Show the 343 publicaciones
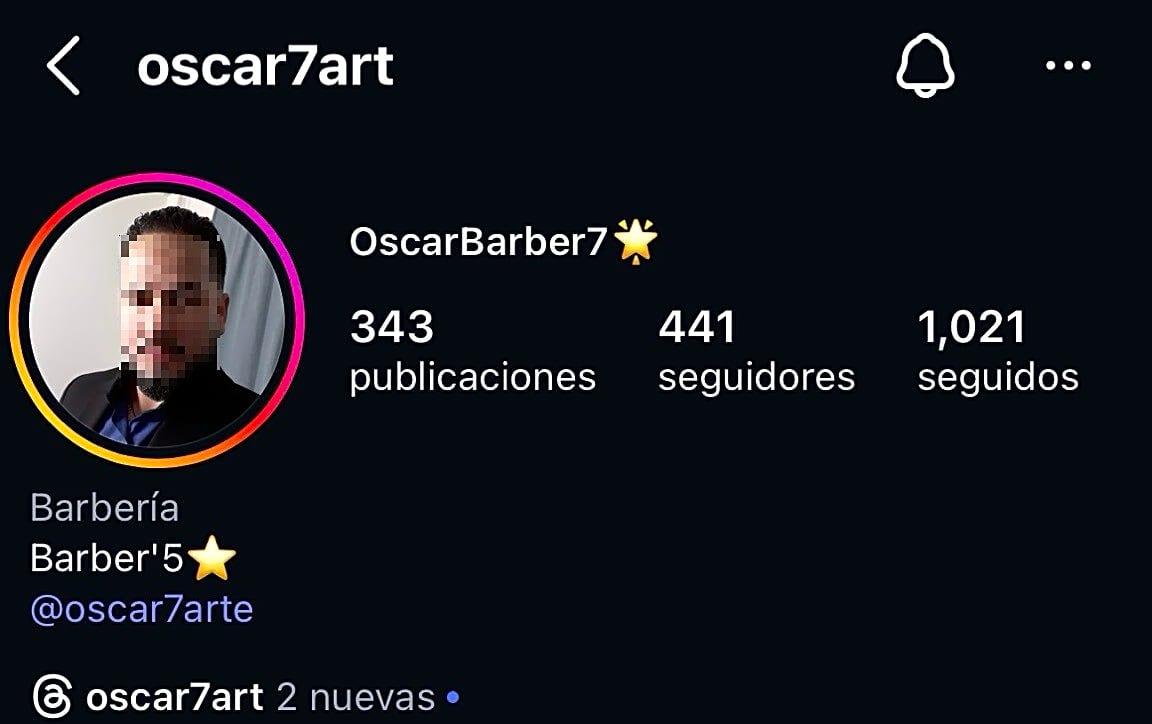The width and height of the screenshot is (1152, 724). point(472,352)
